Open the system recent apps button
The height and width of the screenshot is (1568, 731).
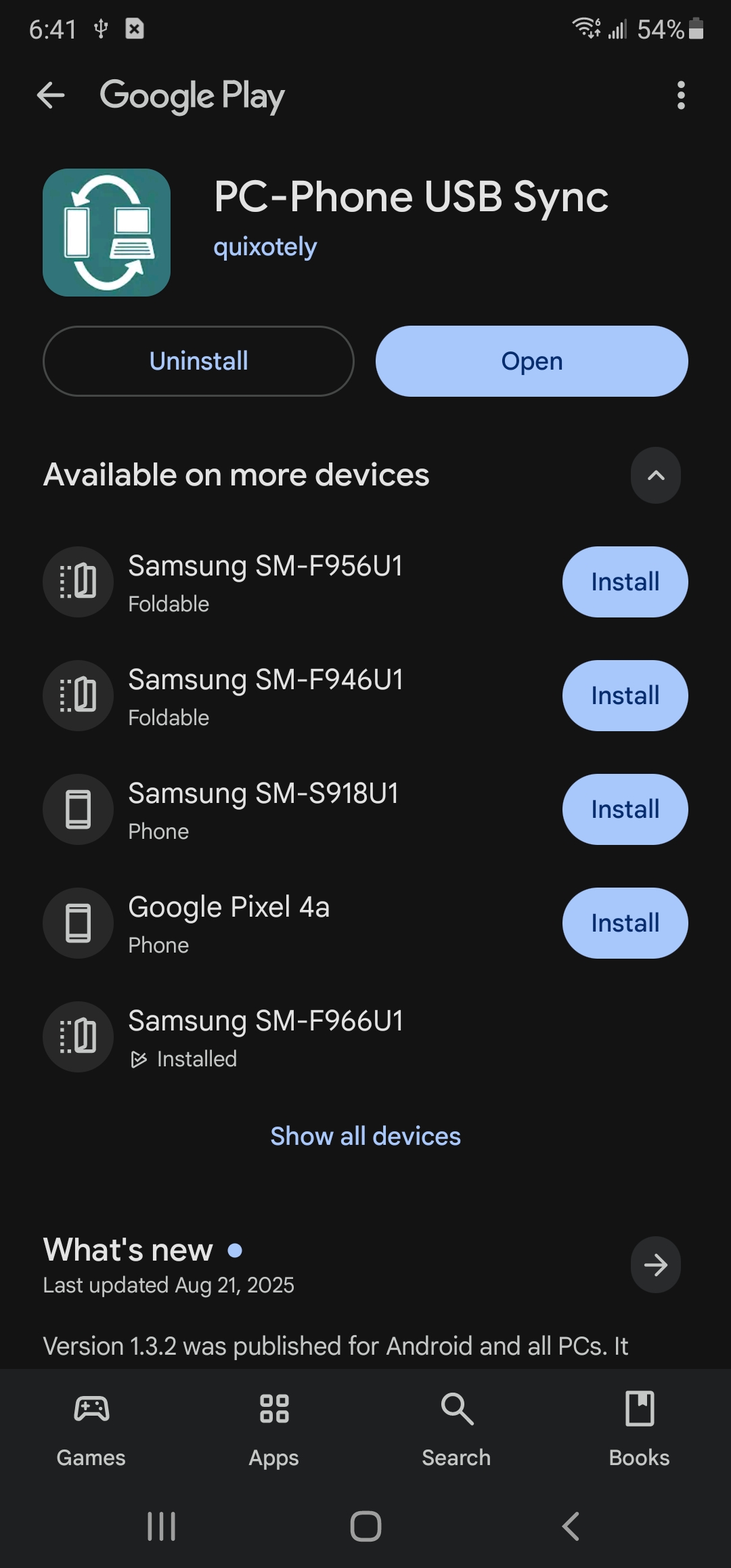[161, 1527]
